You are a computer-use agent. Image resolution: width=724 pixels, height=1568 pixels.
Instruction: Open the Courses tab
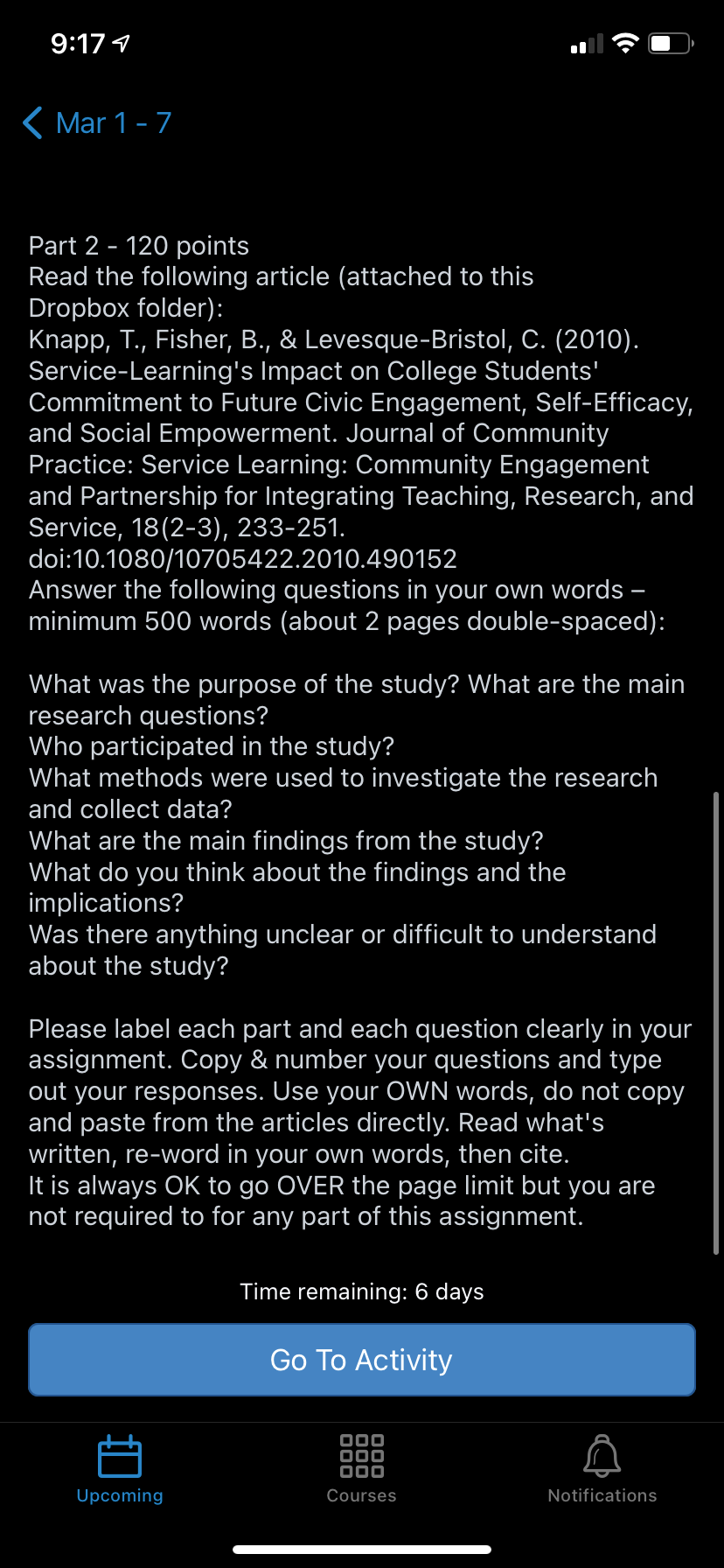361,1469
